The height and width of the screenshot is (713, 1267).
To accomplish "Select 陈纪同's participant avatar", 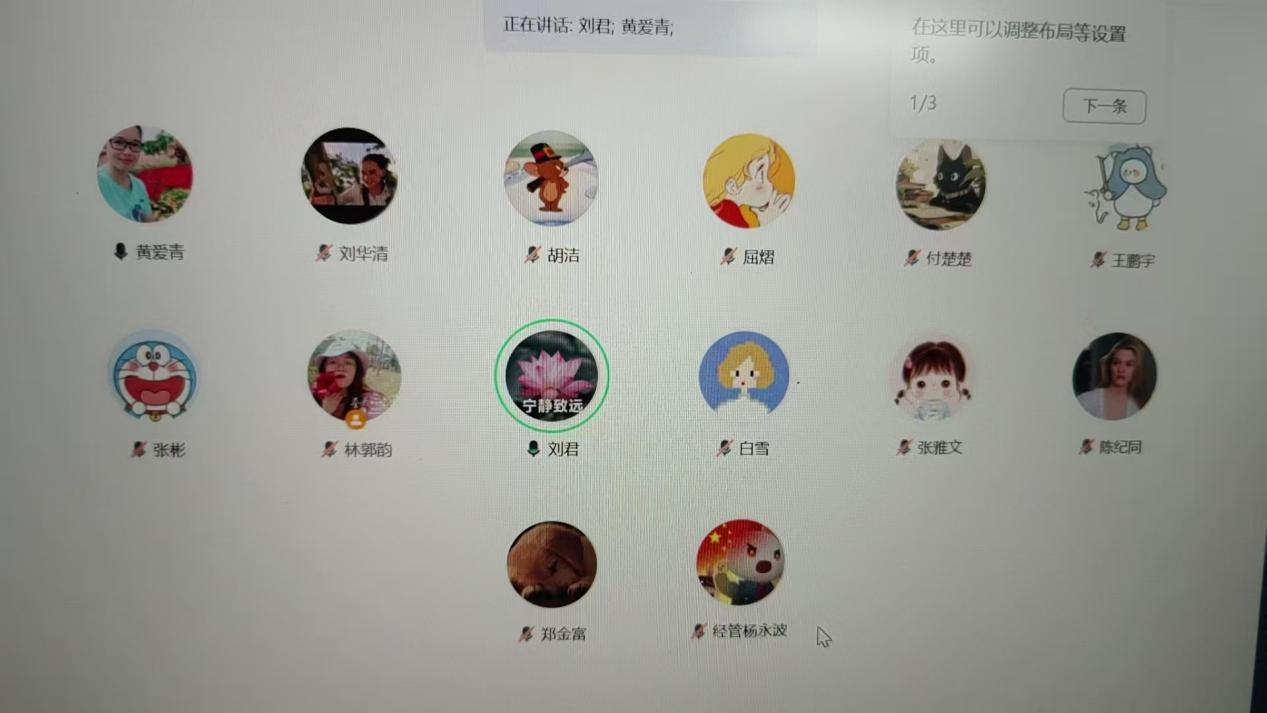I will click(x=1114, y=377).
